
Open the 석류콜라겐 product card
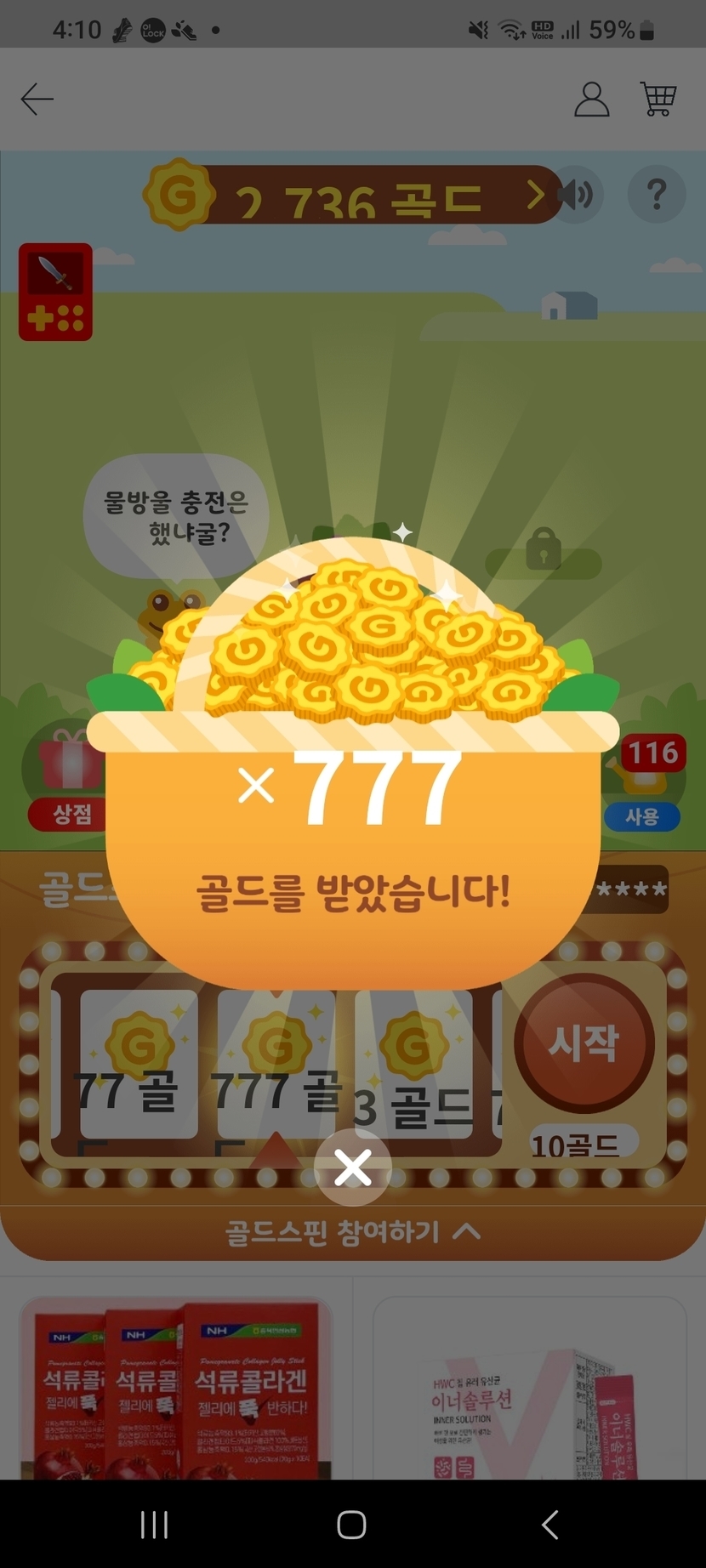point(176,1386)
